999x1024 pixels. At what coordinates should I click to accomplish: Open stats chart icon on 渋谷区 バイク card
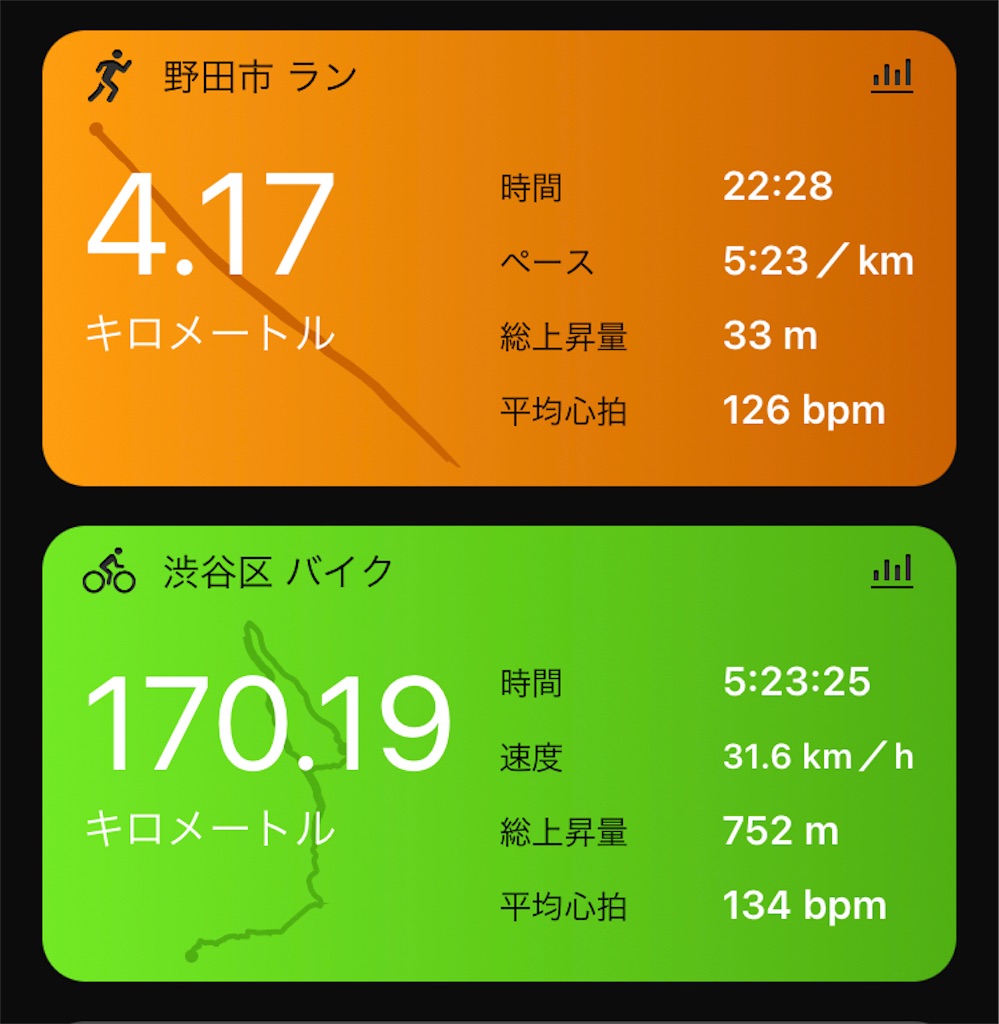[891, 571]
